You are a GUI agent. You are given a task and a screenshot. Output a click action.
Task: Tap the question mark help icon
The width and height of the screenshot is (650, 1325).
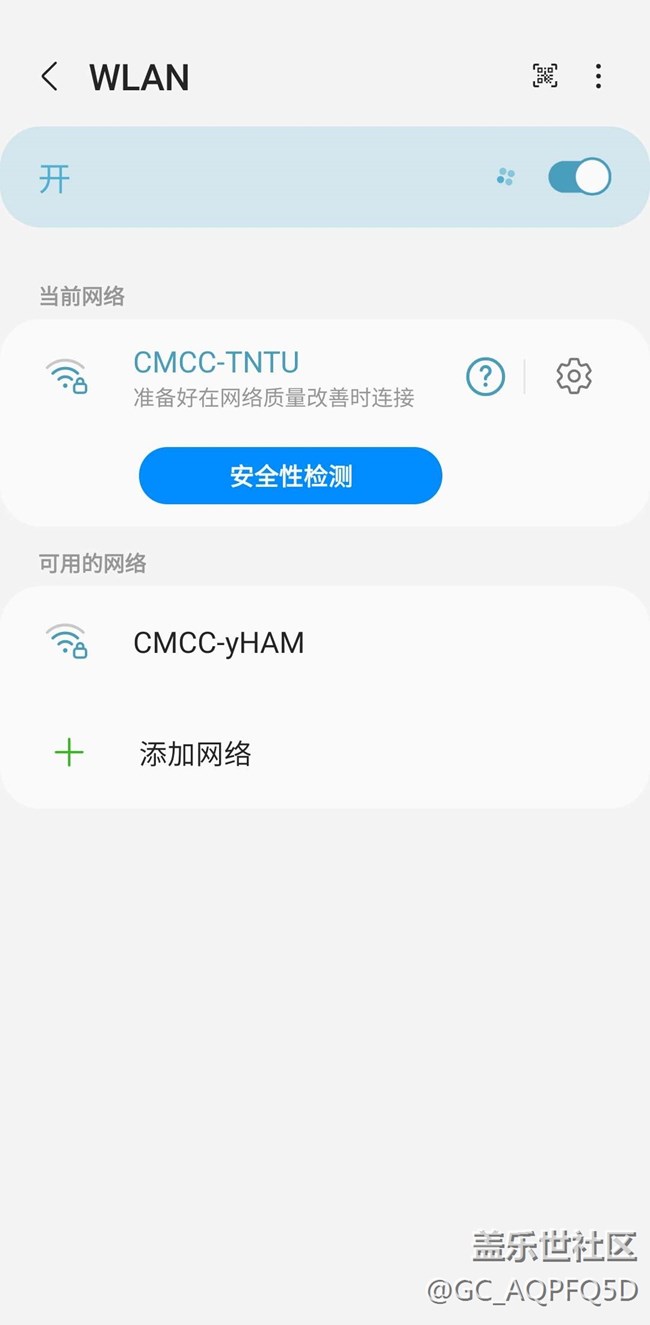click(485, 376)
